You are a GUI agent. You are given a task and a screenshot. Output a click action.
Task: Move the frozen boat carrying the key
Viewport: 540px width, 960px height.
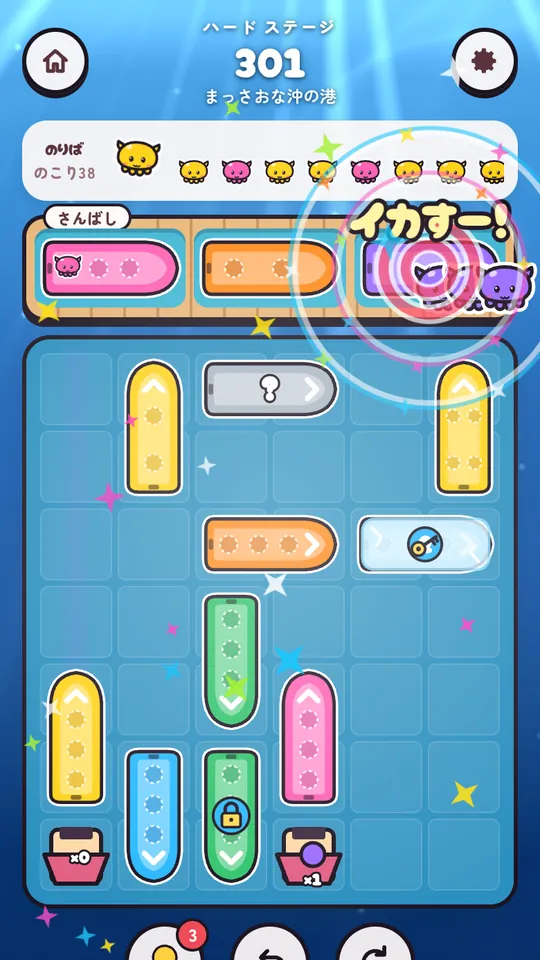426,544
